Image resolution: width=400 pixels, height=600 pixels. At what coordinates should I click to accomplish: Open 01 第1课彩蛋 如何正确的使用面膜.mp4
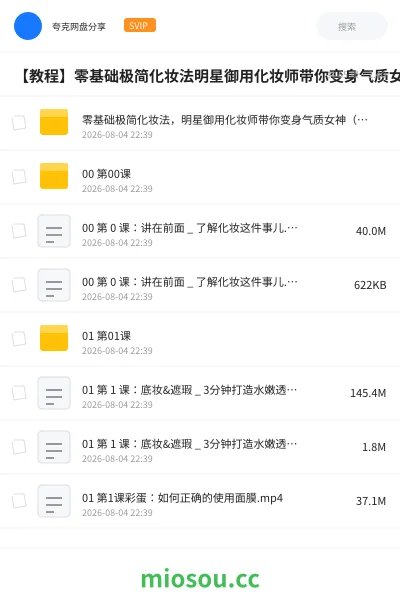[x=200, y=501]
